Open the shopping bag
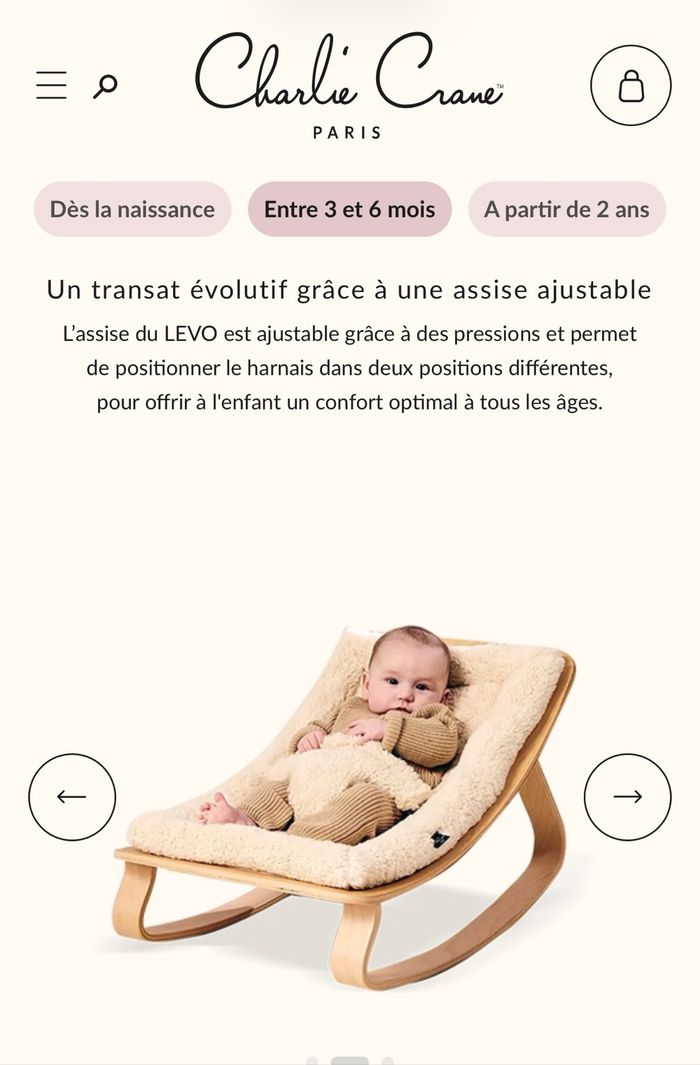 (631, 86)
